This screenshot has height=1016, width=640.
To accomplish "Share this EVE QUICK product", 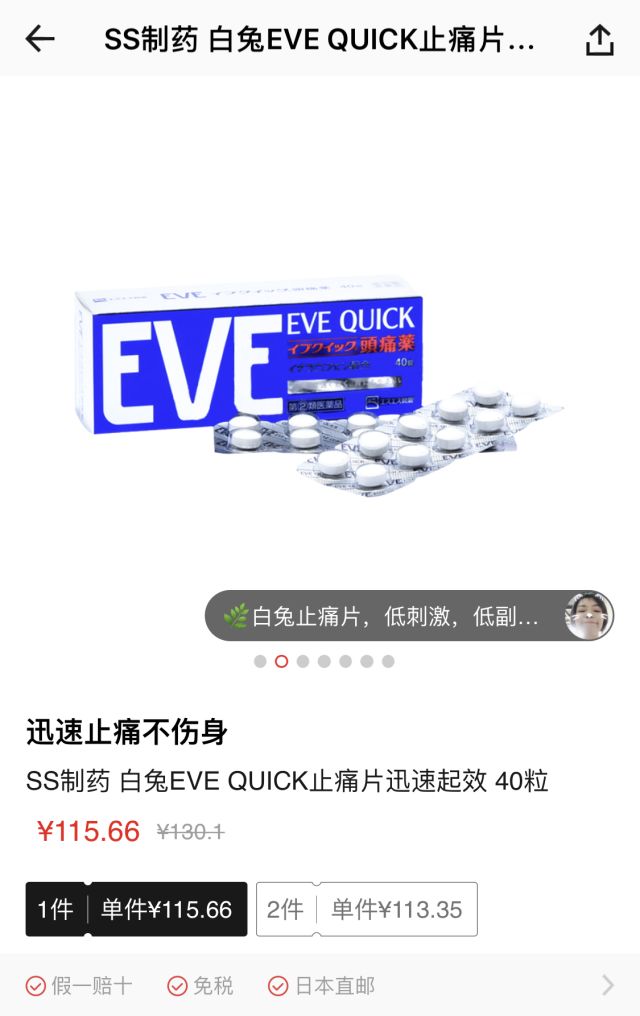I will 599,40.
